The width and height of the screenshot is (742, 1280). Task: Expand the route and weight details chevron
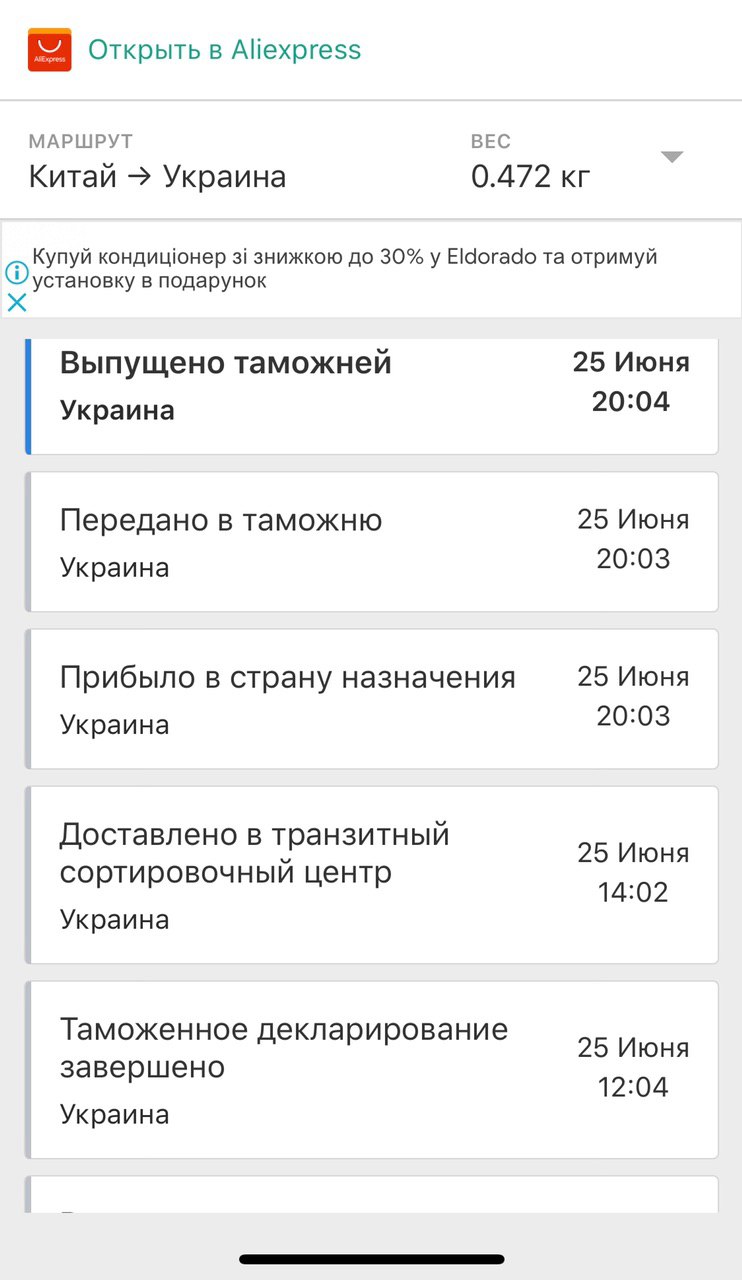672,157
